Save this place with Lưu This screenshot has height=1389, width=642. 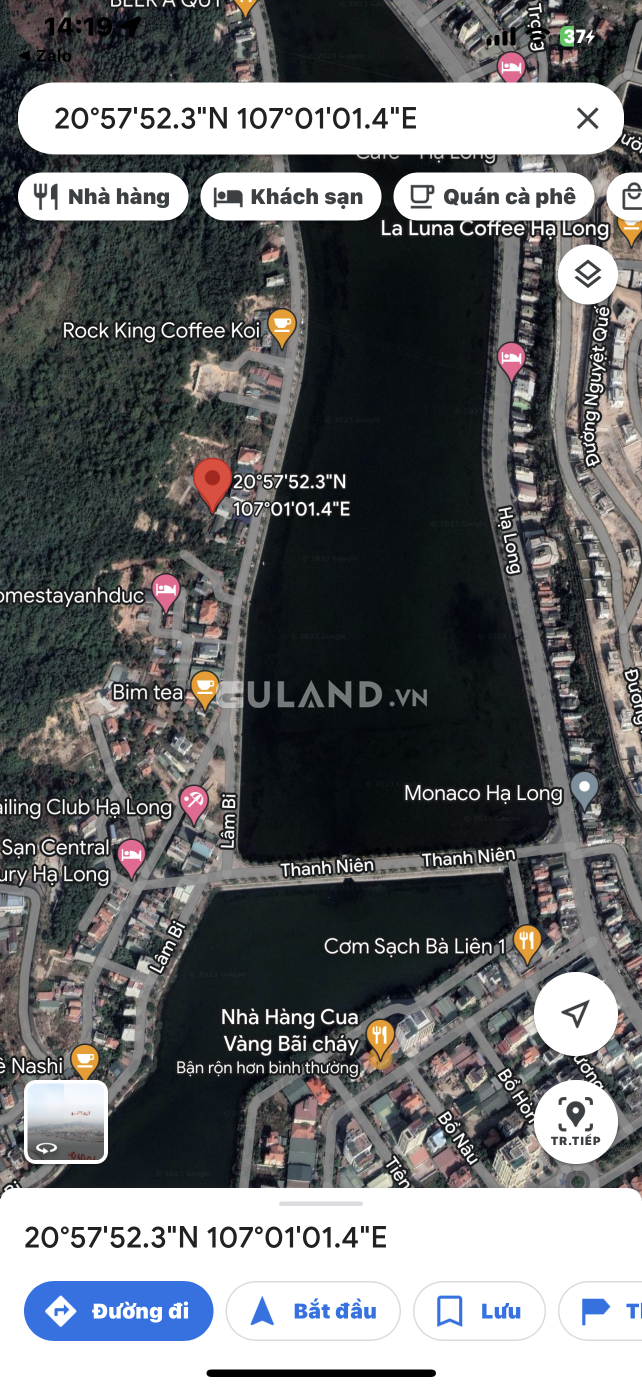479,1311
